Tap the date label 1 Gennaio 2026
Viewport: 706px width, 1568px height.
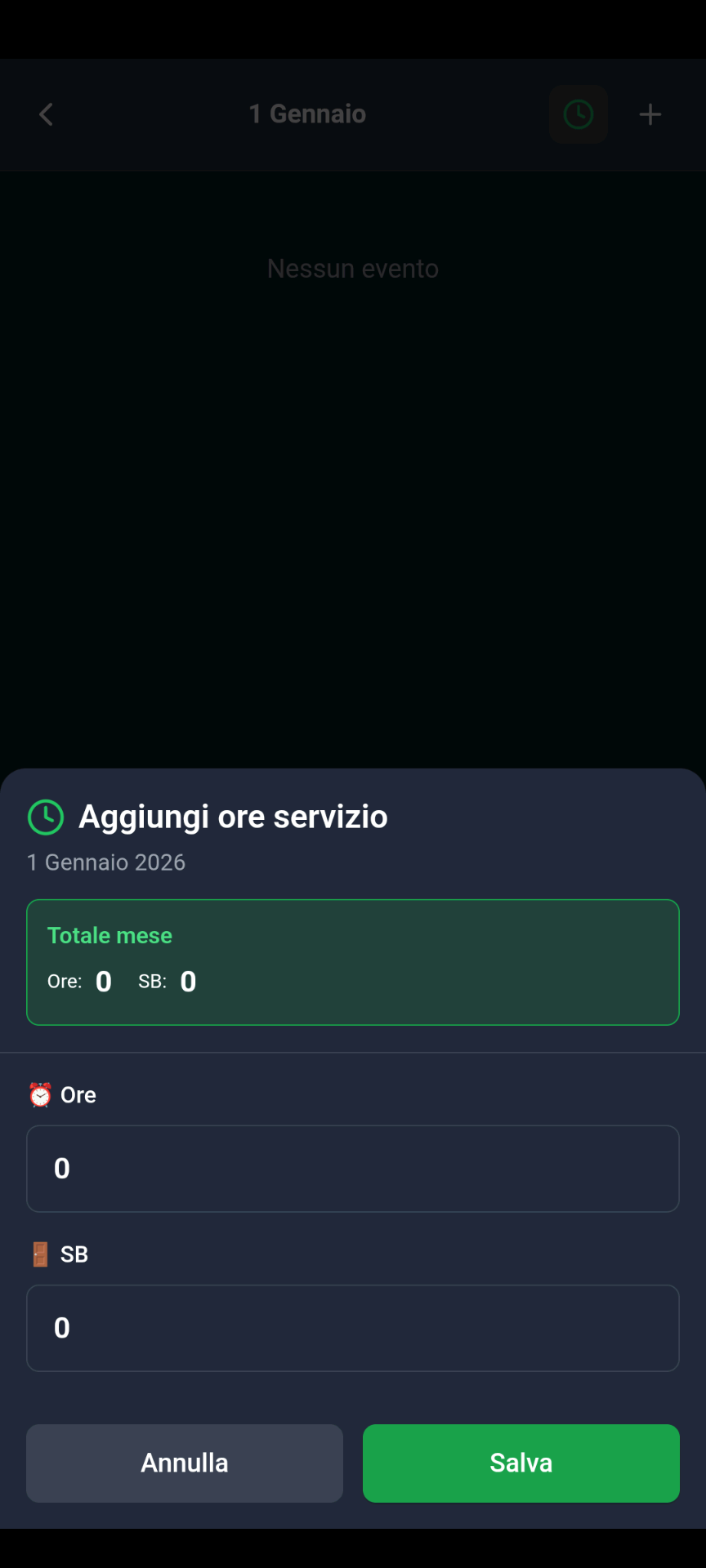point(105,862)
